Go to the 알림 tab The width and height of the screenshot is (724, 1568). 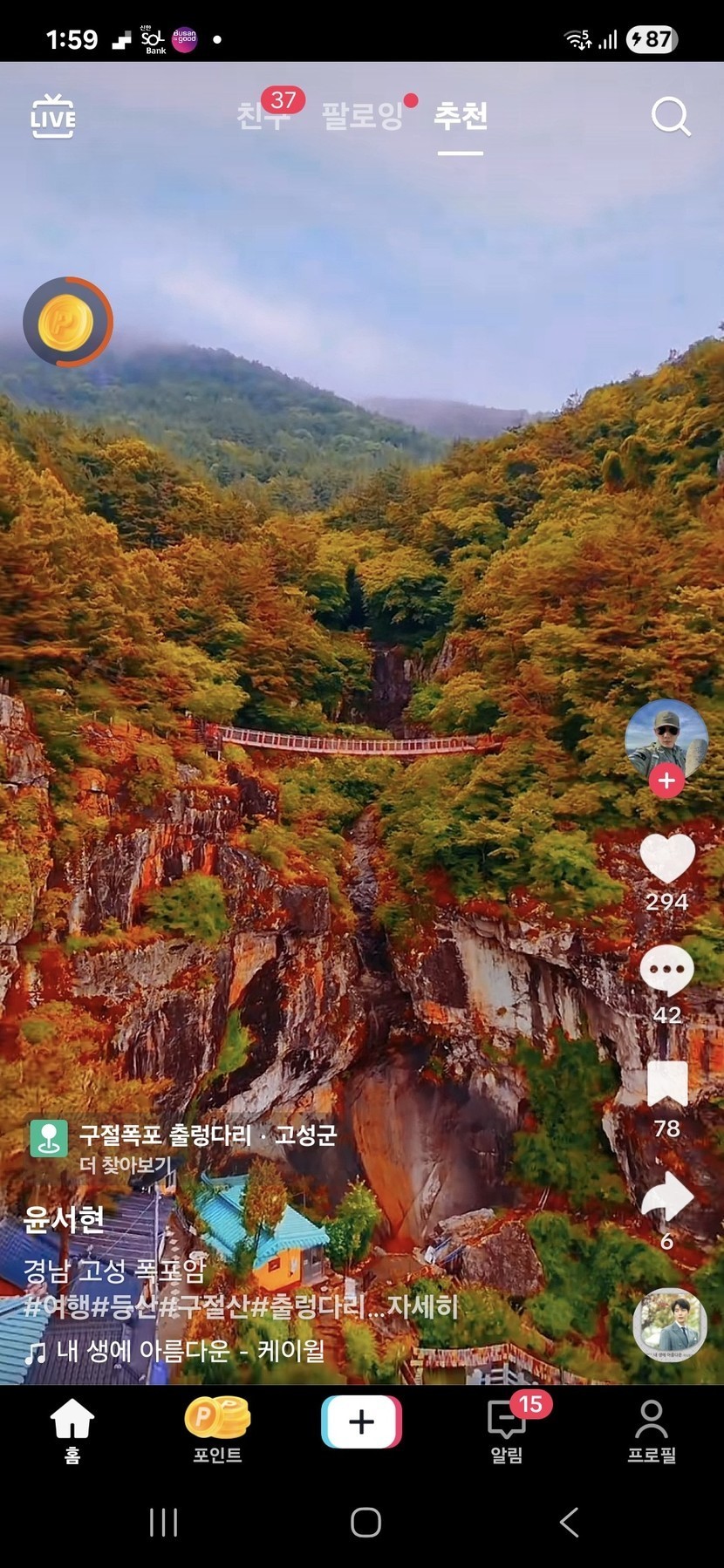click(x=507, y=1426)
